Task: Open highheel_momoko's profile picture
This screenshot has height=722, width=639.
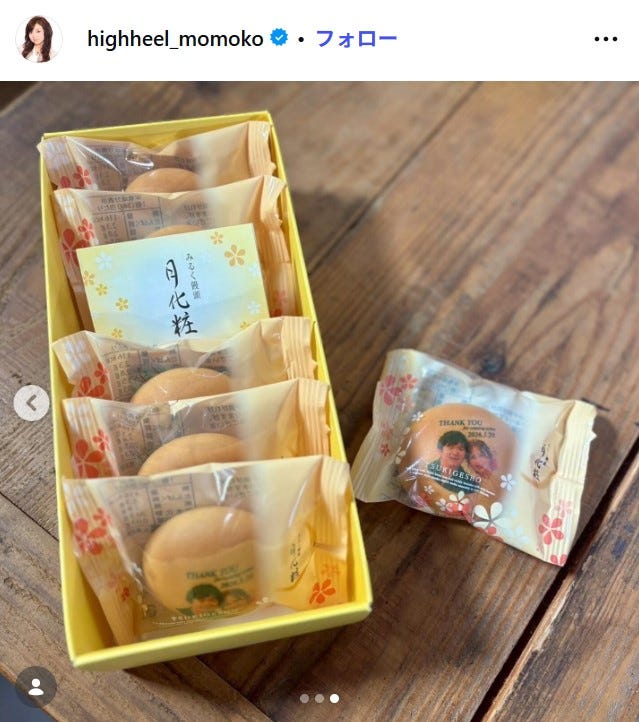Action: coord(38,39)
